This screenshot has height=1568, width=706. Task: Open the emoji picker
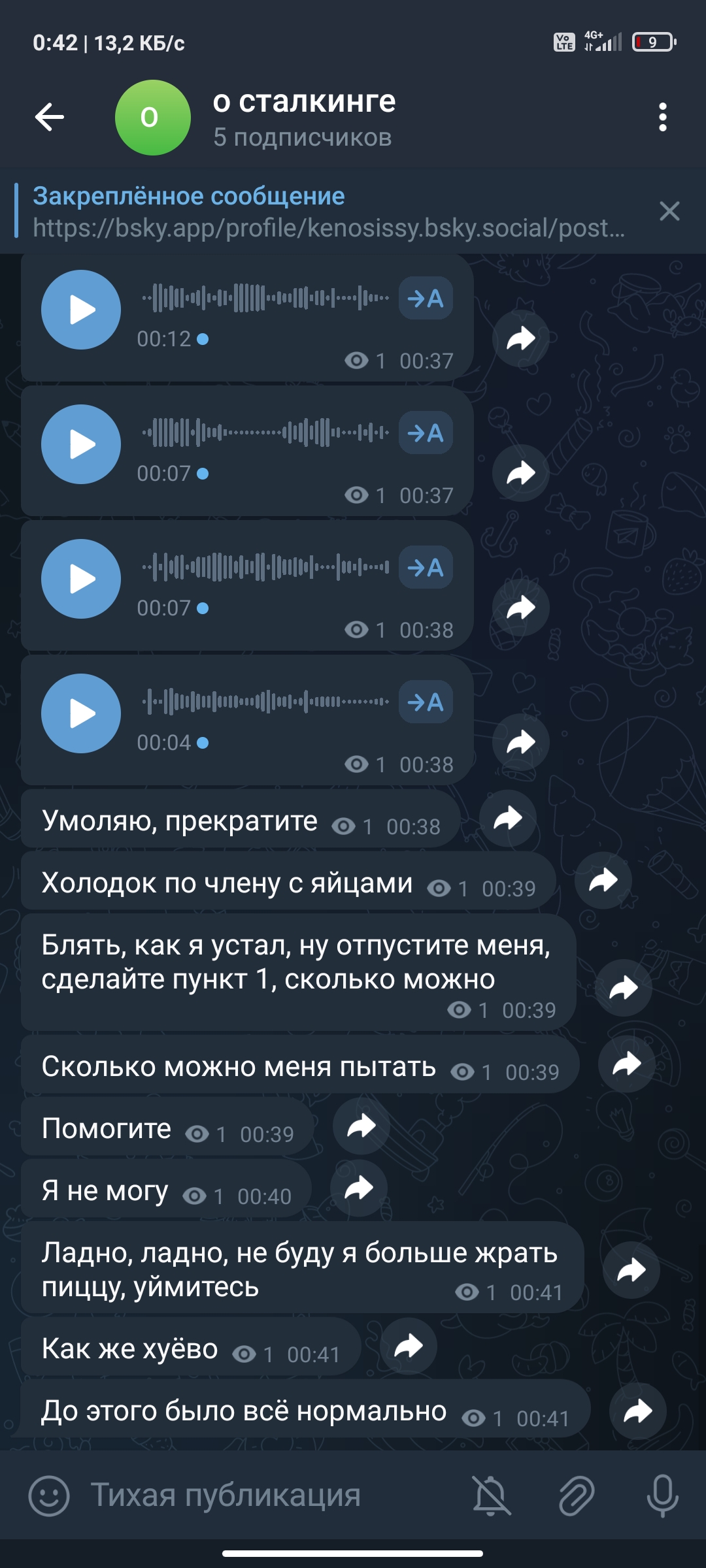pos(49,1495)
